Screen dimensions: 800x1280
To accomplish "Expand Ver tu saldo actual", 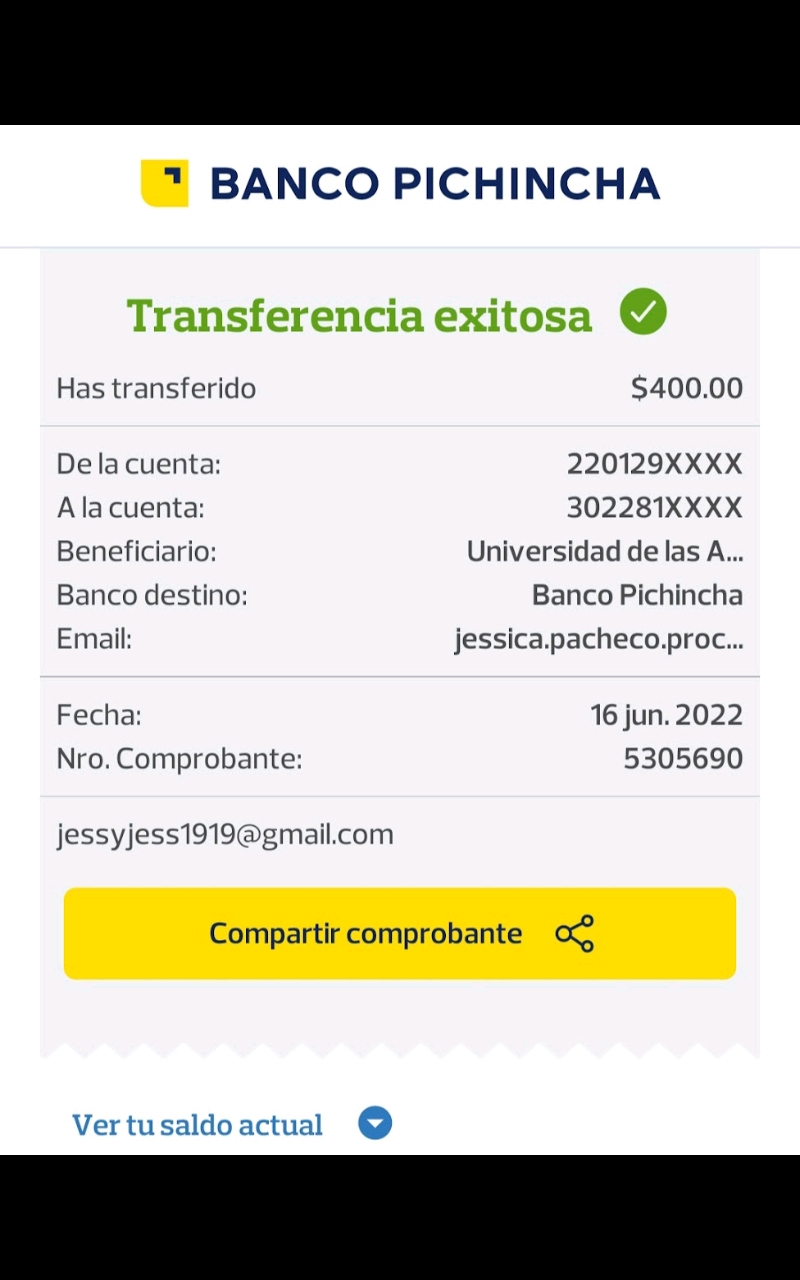I will pos(375,1124).
